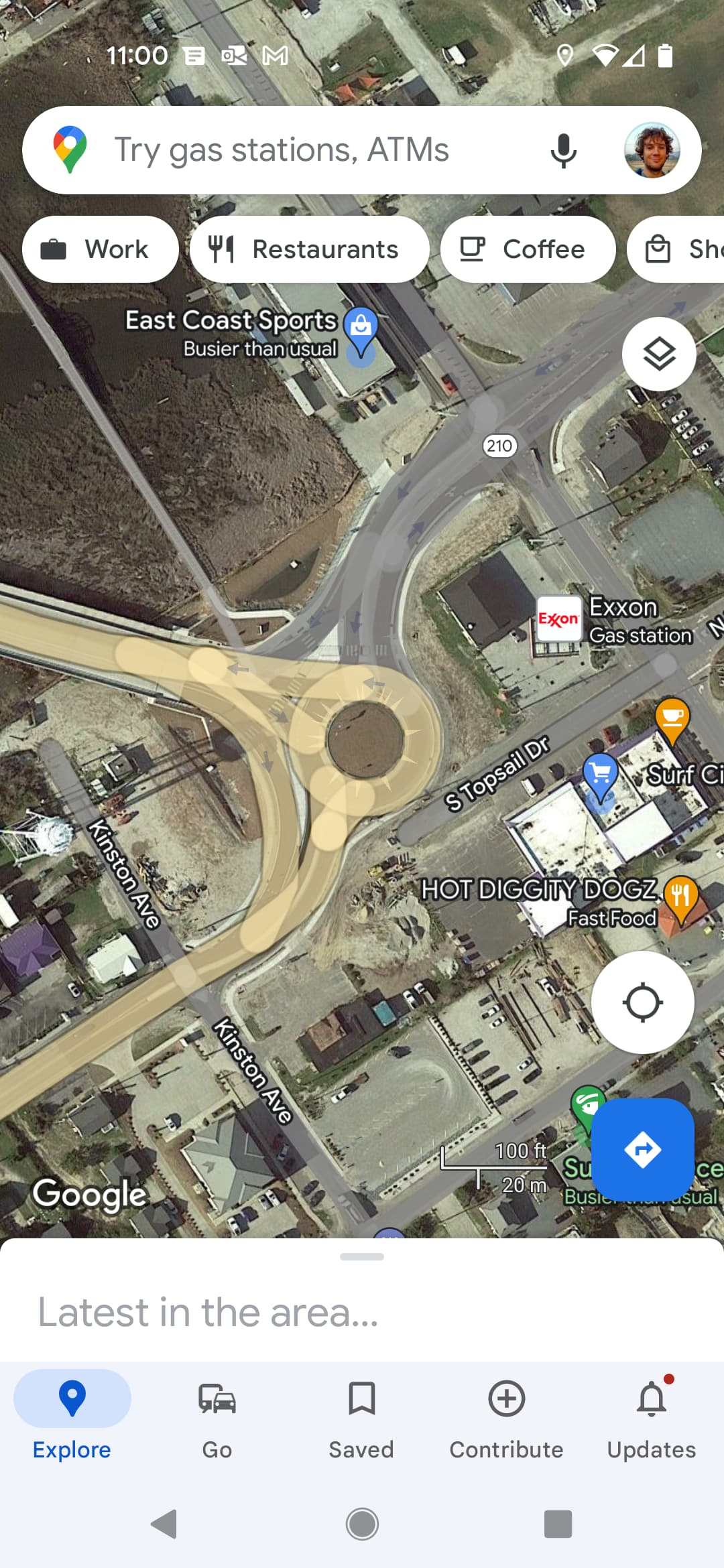Open the account profile picture
724x1568 pixels.
point(652,150)
